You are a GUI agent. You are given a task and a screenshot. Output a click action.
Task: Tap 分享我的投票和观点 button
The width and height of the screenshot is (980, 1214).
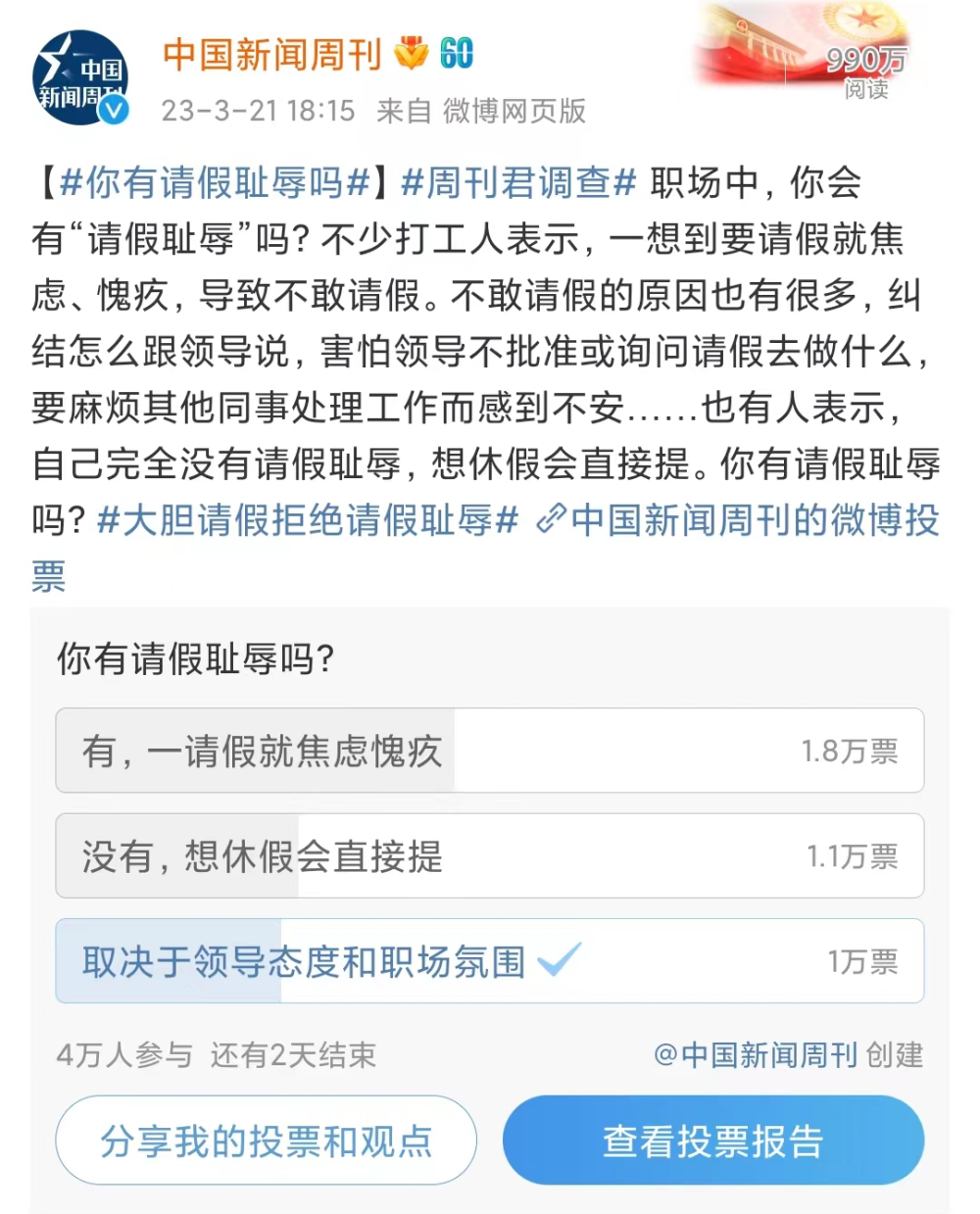pyautogui.click(x=266, y=1141)
